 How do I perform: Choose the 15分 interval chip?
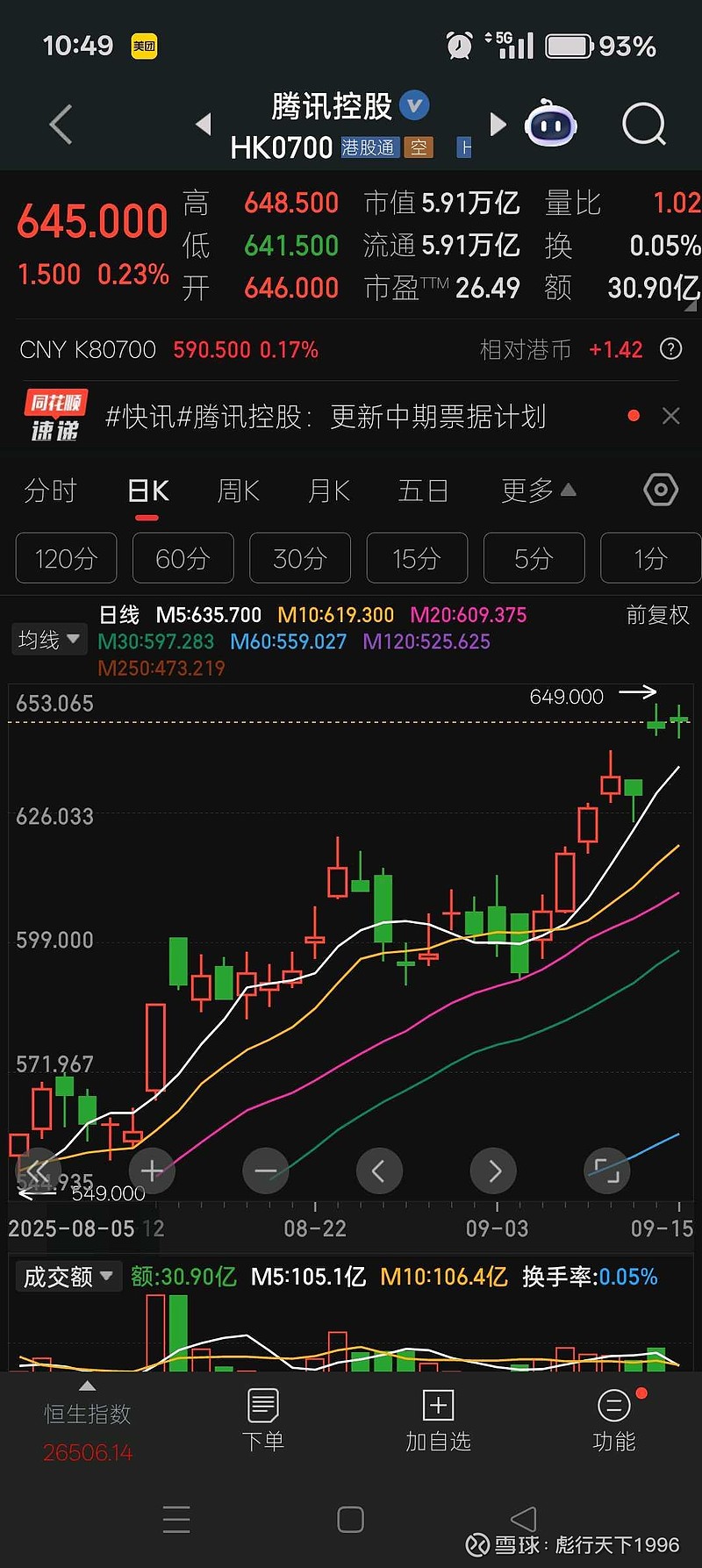point(417,558)
